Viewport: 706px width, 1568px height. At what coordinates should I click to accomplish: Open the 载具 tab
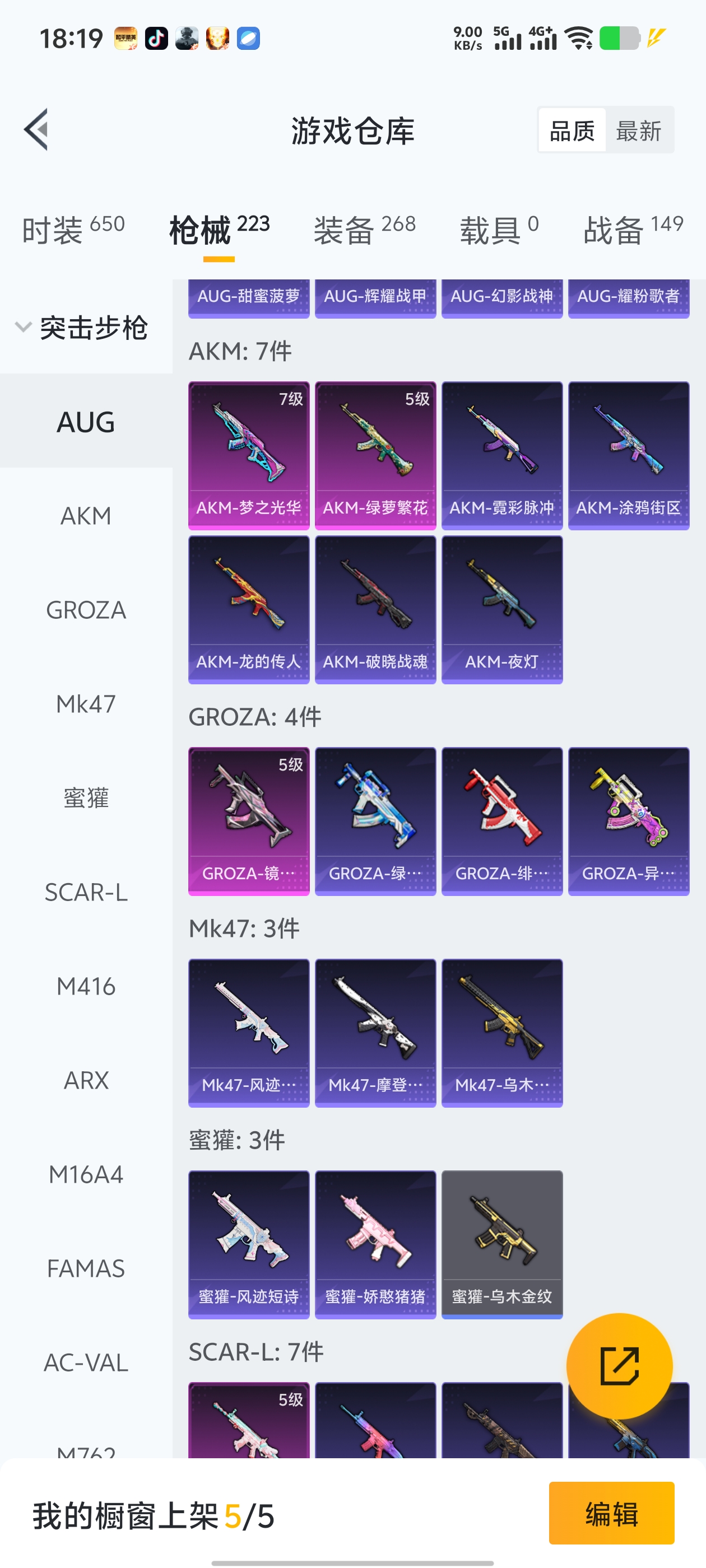499,230
